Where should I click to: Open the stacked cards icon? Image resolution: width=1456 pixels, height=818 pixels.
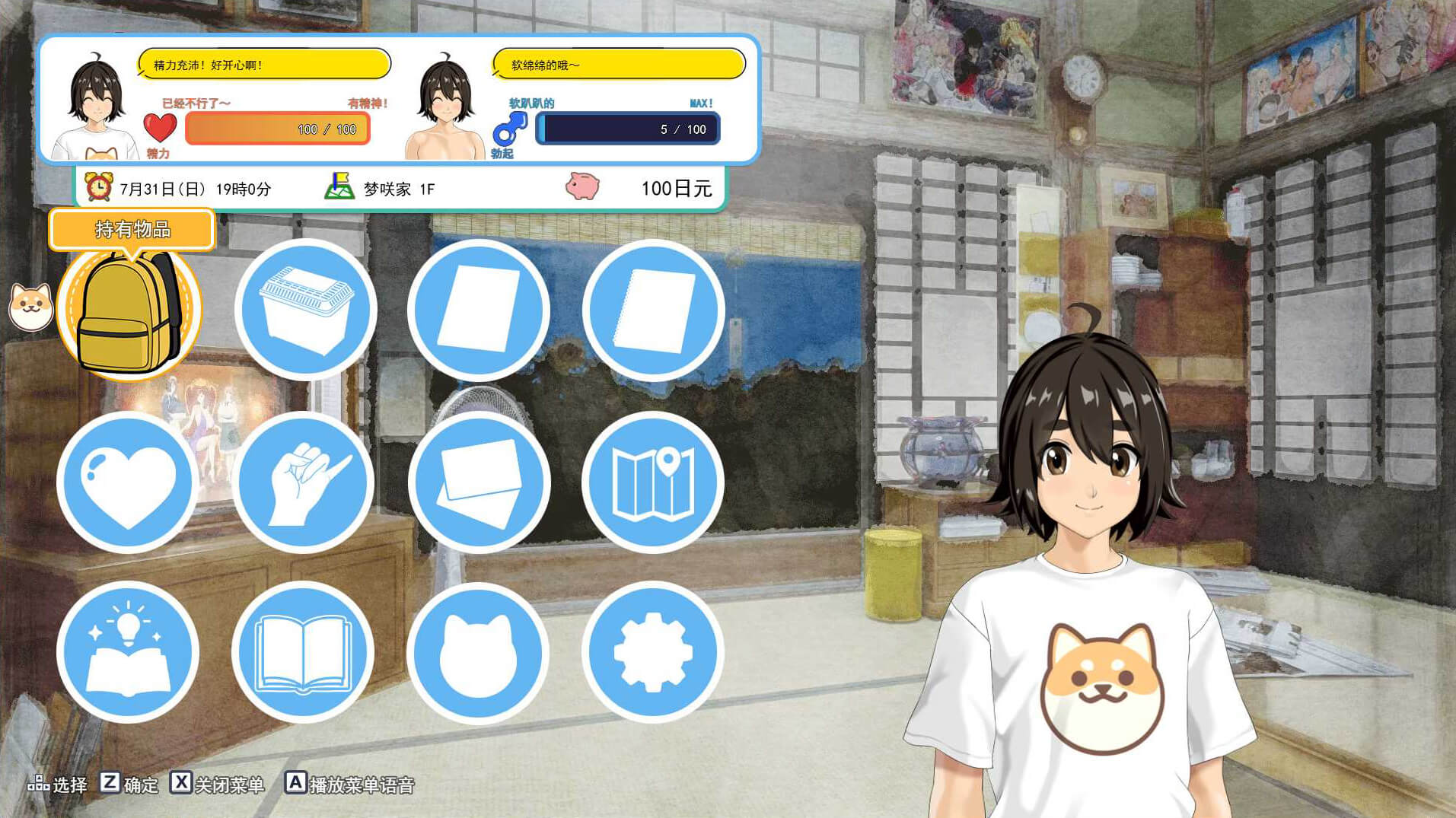click(479, 482)
